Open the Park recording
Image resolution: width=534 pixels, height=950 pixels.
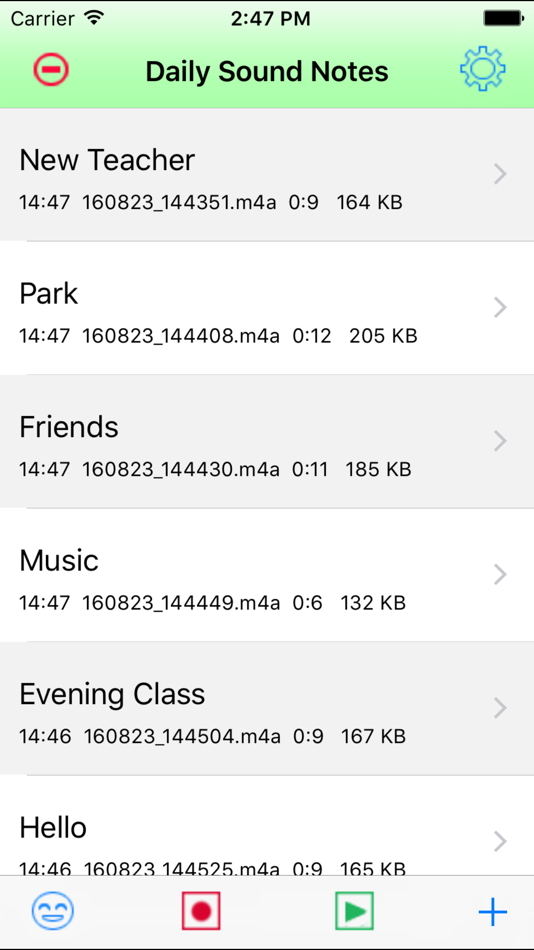(x=267, y=308)
